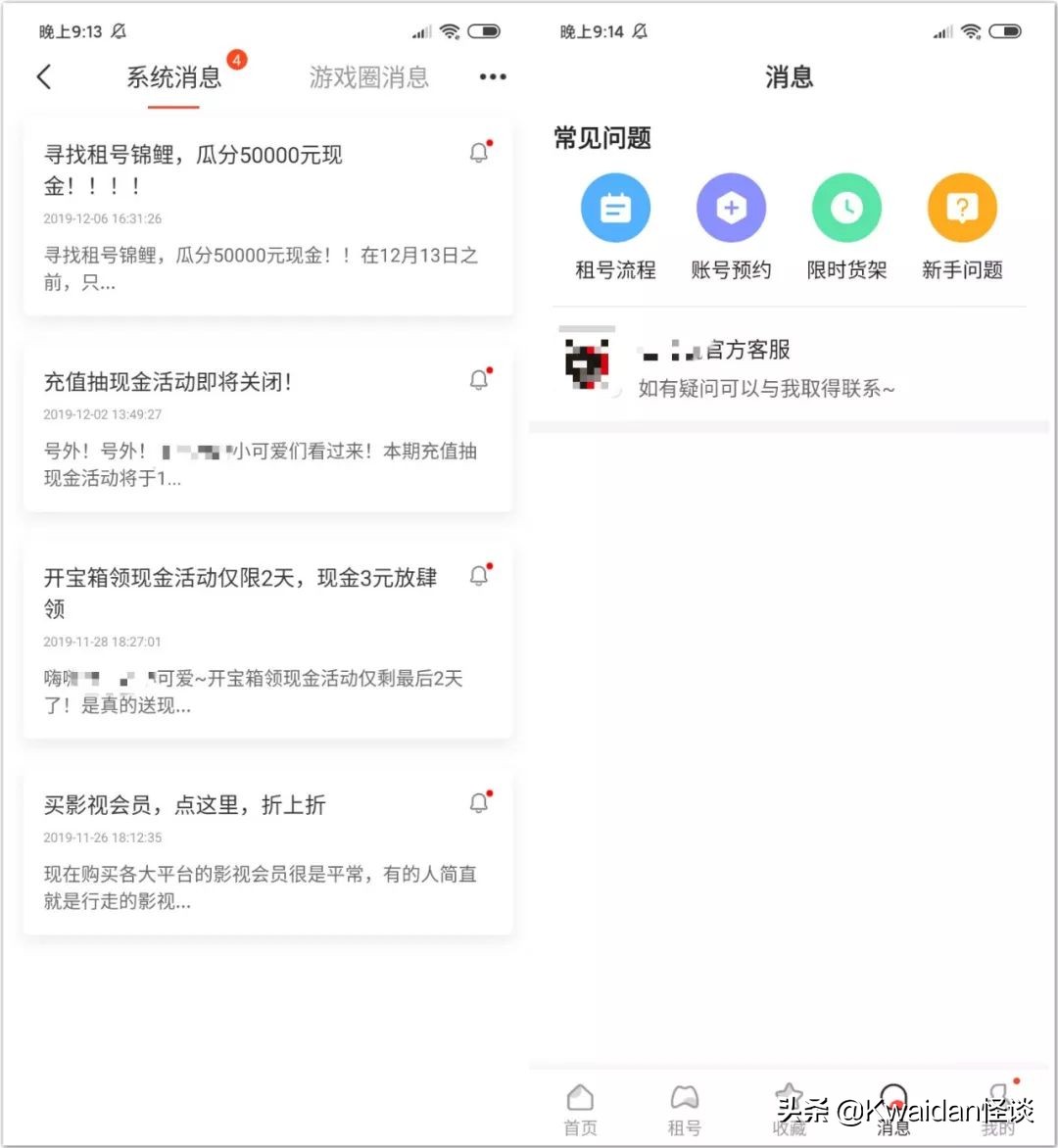Toggle the bell on the 充值抽现金活动 message
Screen dimensions: 1058x1148
click(479, 379)
